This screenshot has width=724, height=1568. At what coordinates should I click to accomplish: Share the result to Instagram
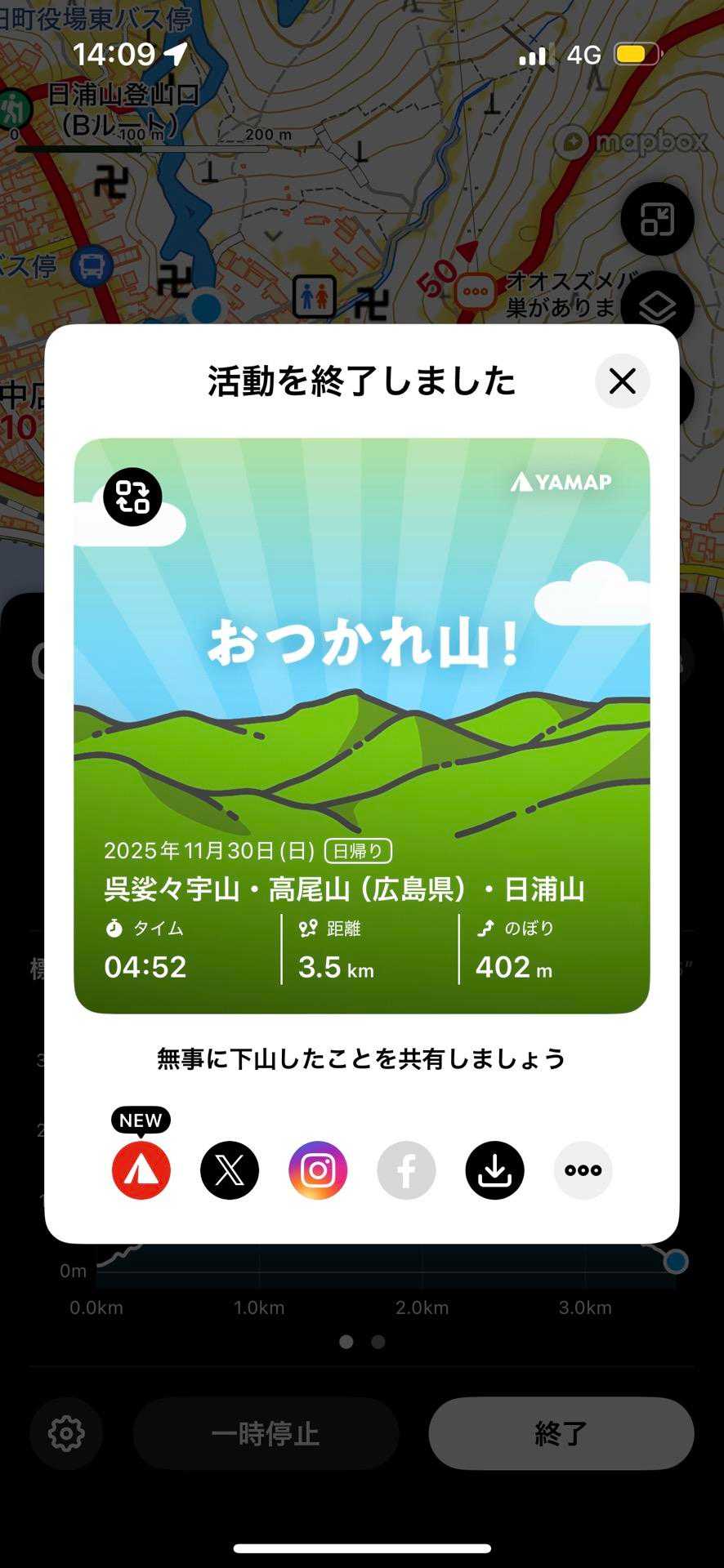[x=318, y=1170]
